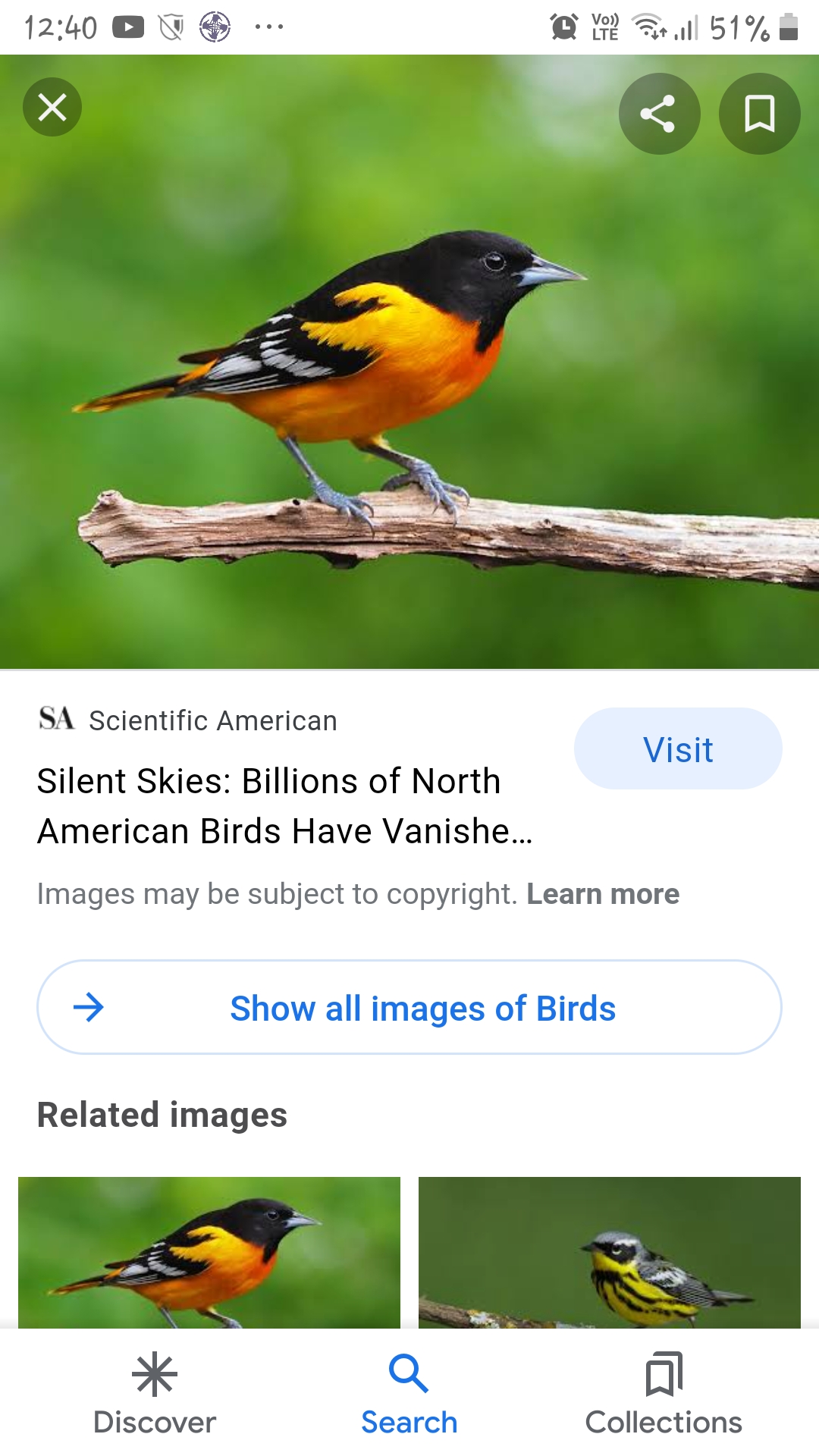Visit the Scientific American page
This screenshot has height=1456, width=819.
coord(677,749)
